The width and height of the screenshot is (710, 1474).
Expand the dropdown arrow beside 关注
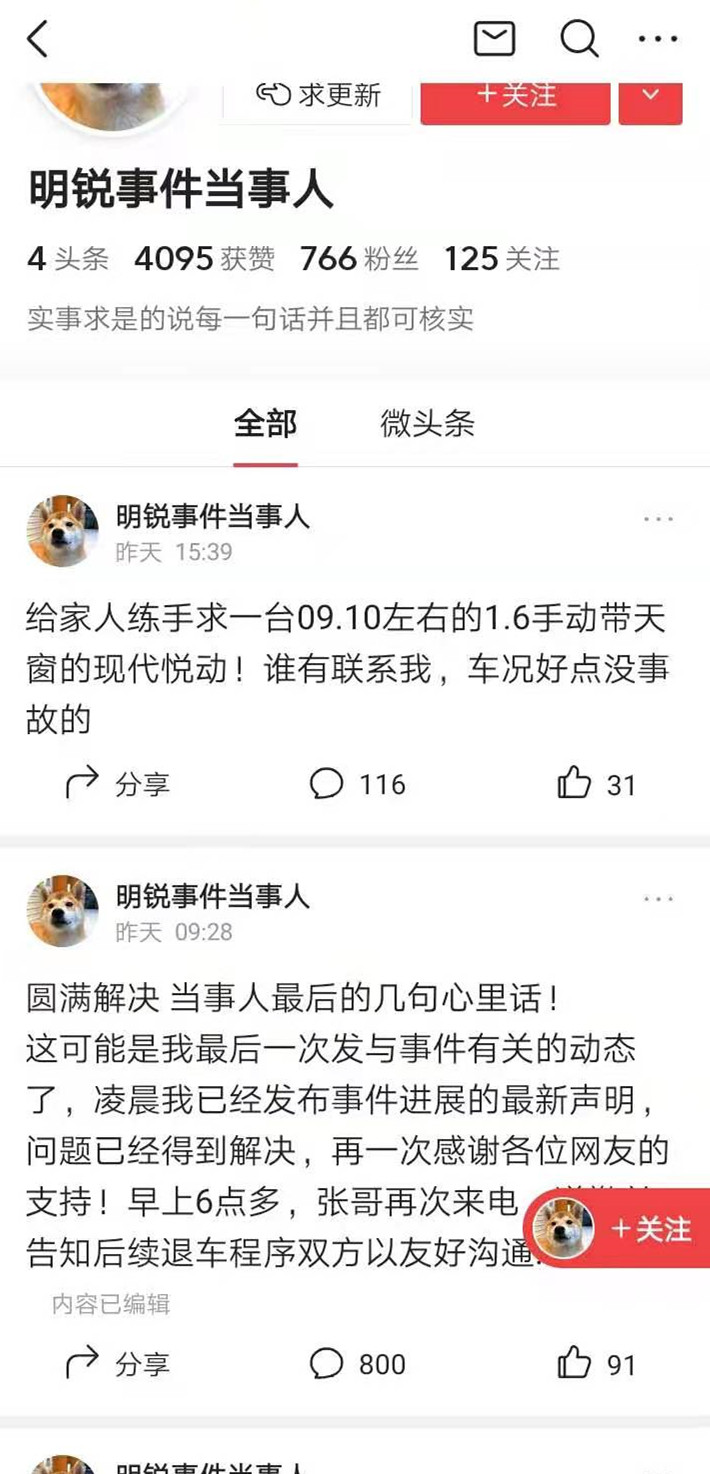click(650, 97)
